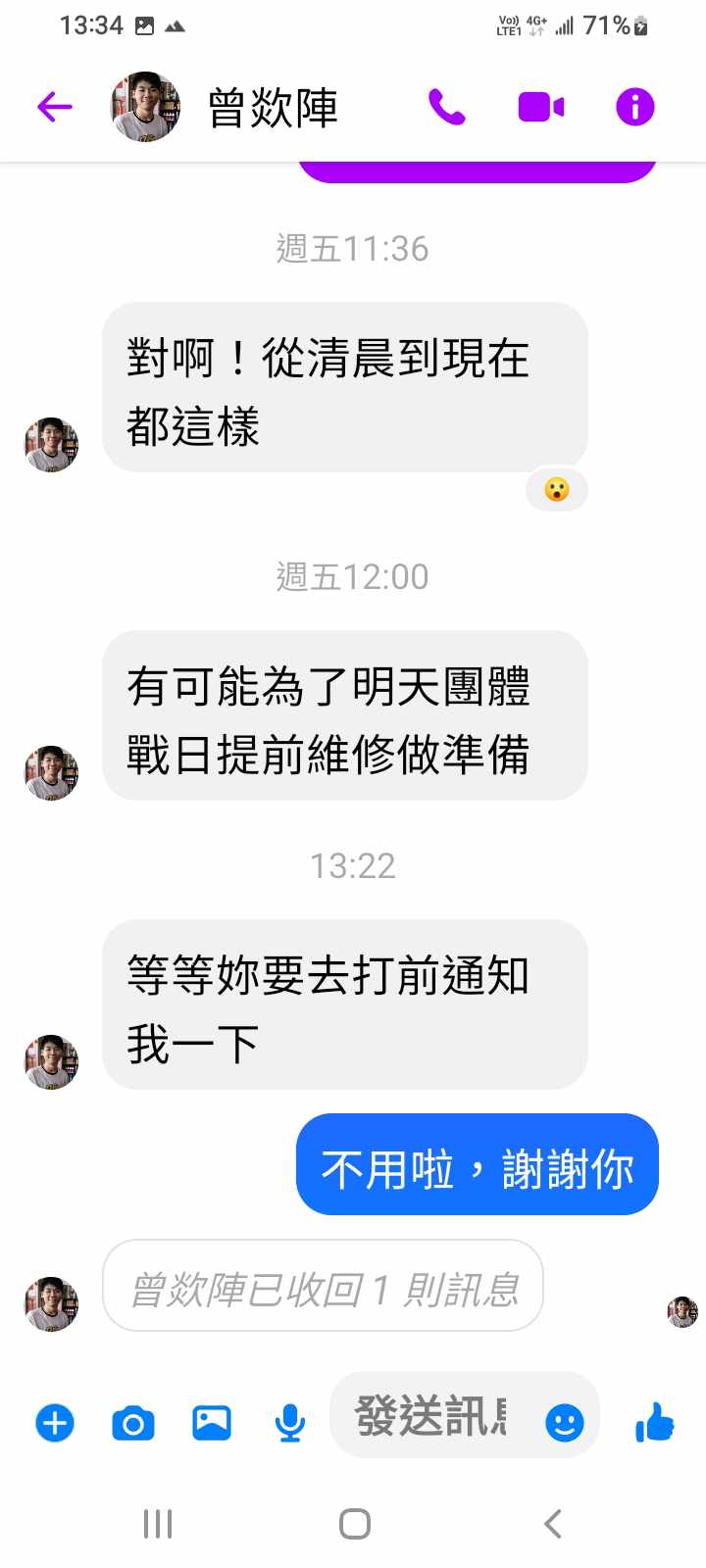
Task: Start a voice call with 曾歘陣
Action: (x=447, y=107)
